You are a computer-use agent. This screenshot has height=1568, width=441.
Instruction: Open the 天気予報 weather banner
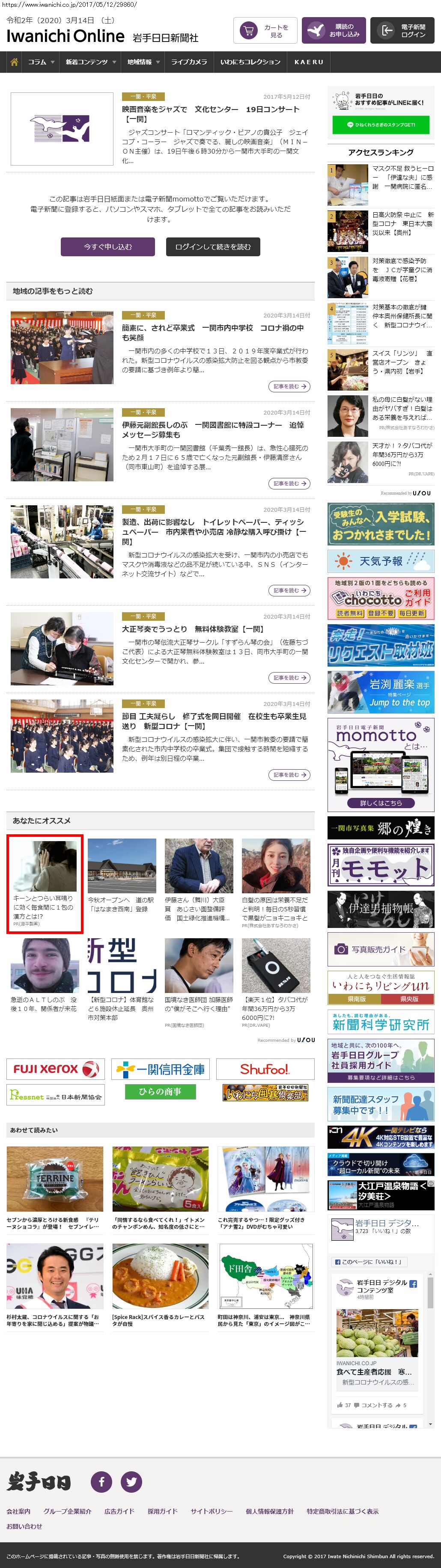pos(381,560)
